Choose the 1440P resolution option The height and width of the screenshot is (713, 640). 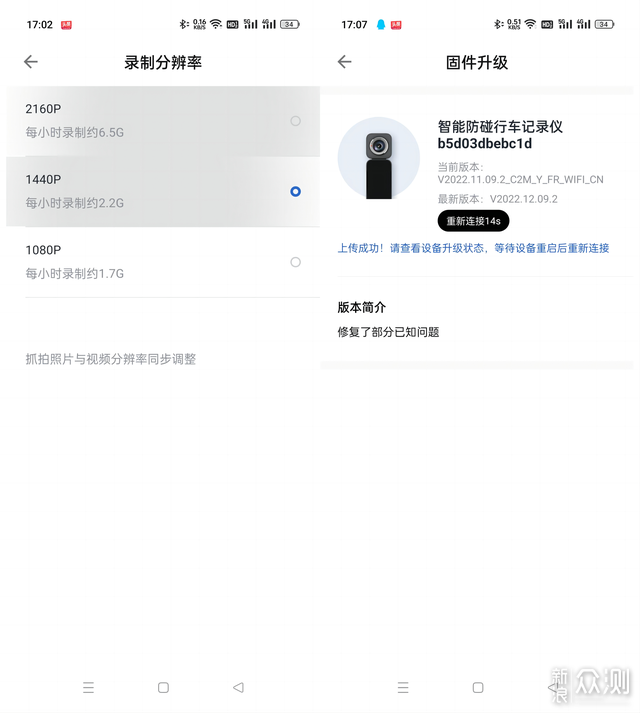click(x=295, y=191)
